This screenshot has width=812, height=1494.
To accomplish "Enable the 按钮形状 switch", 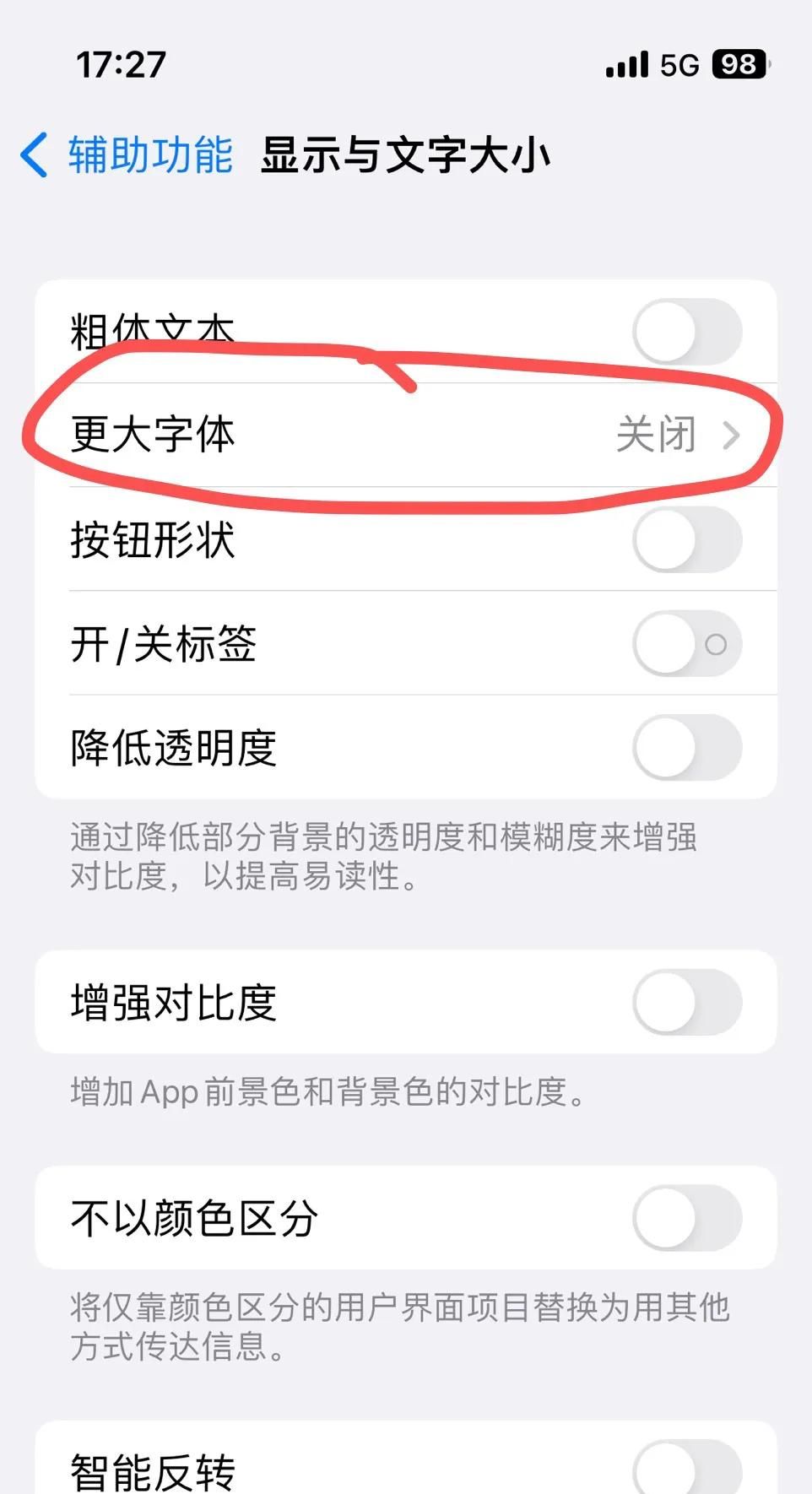I will (685, 541).
